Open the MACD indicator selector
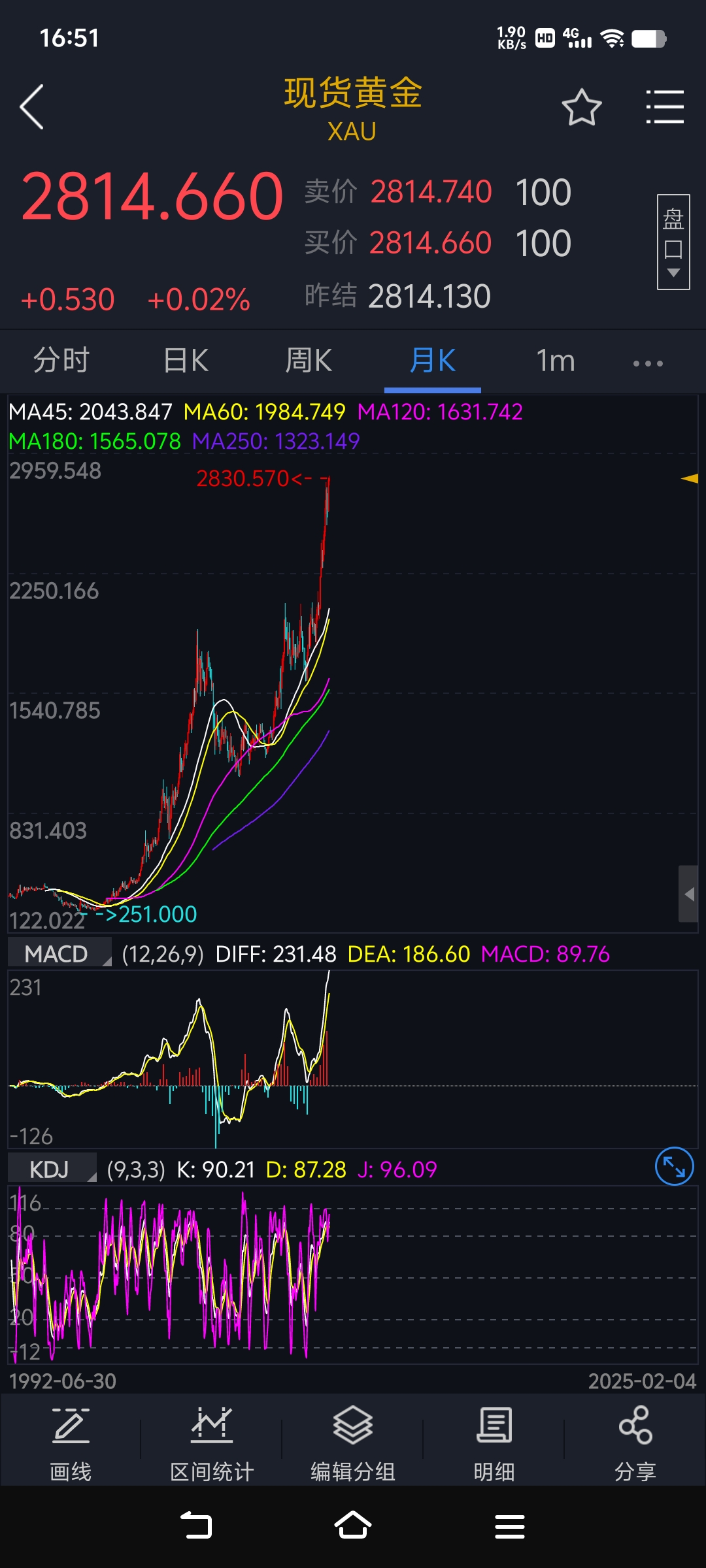The height and width of the screenshot is (1568, 706). (x=59, y=955)
